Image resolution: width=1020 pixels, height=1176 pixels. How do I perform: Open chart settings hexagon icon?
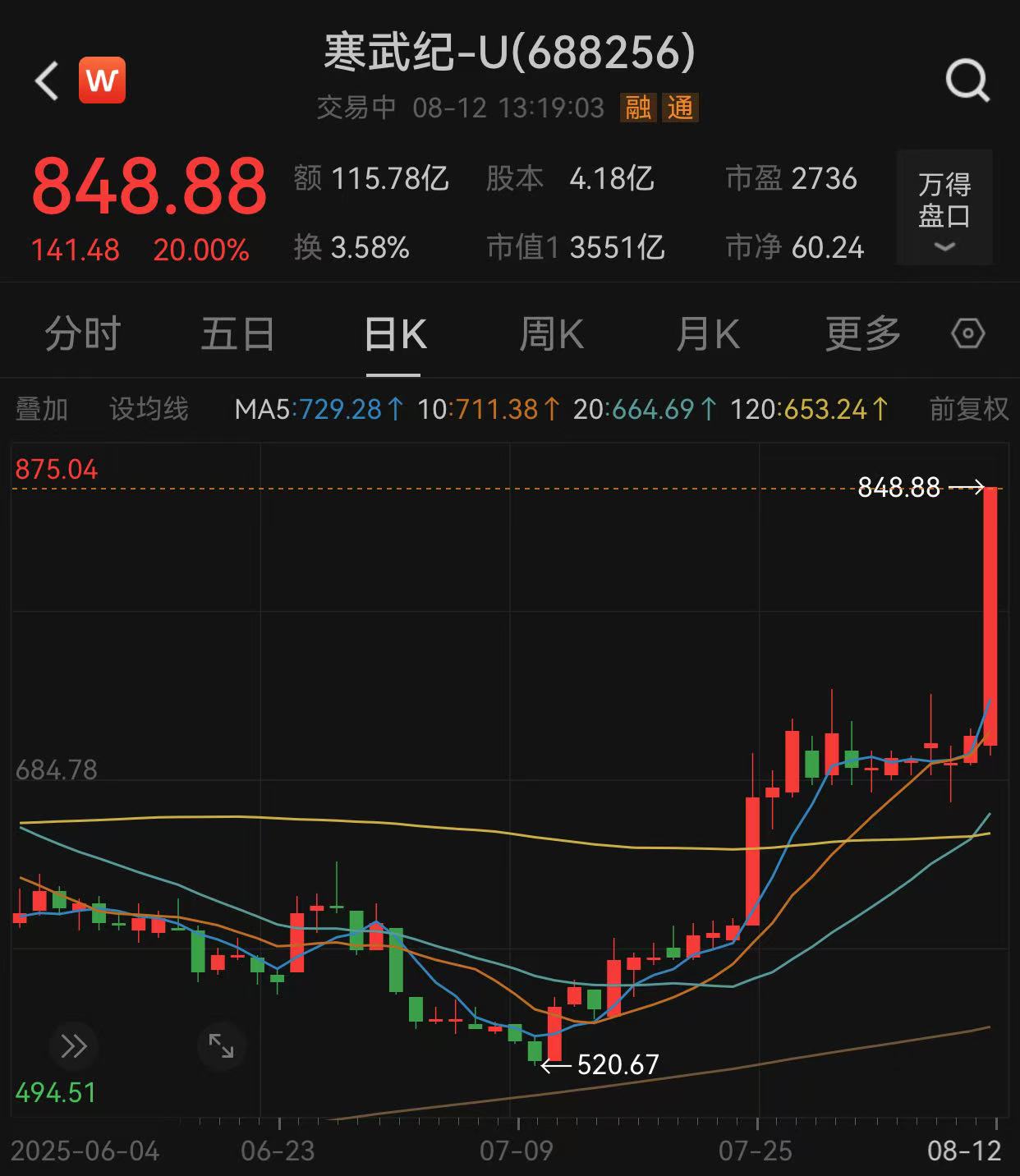(967, 334)
